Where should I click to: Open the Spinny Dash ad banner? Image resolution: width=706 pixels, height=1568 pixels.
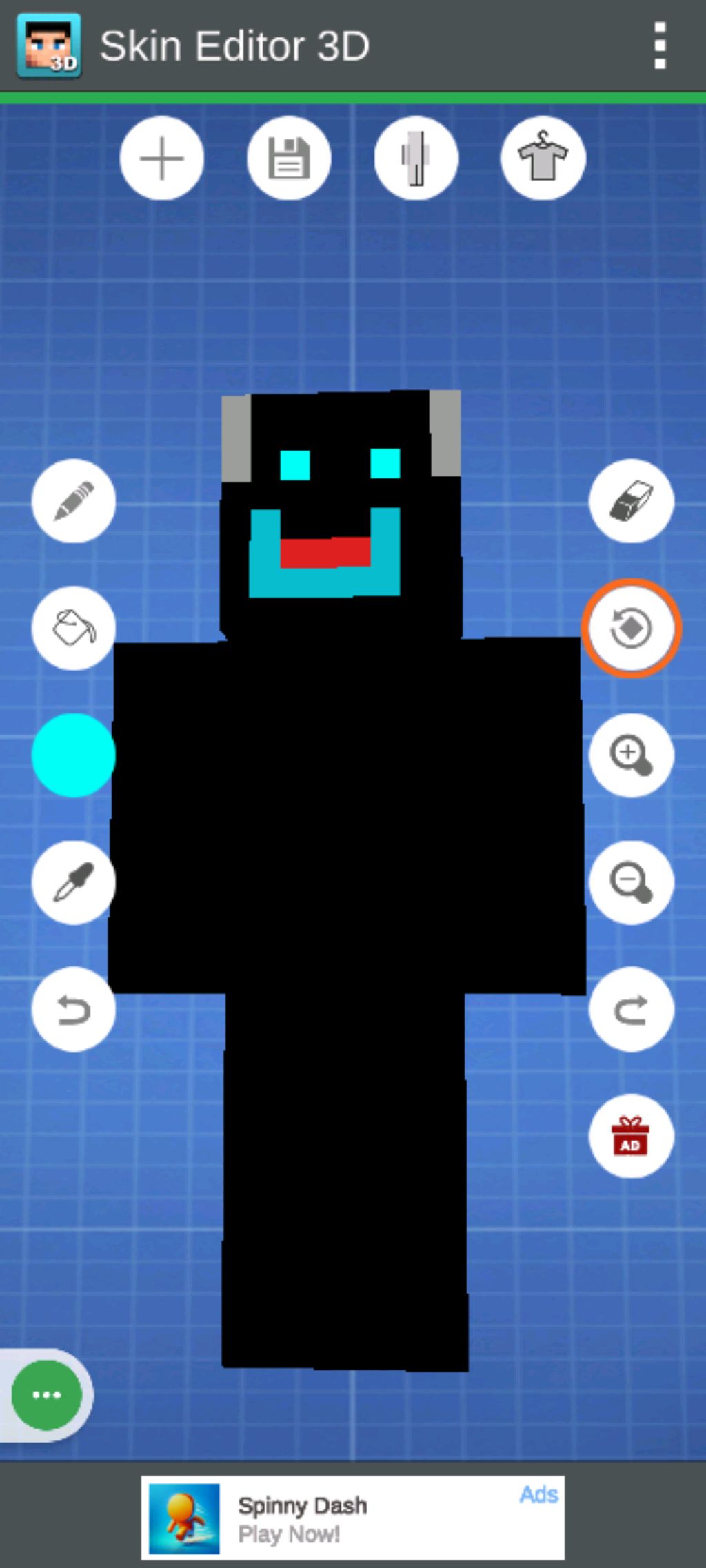(x=352, y=1518)
